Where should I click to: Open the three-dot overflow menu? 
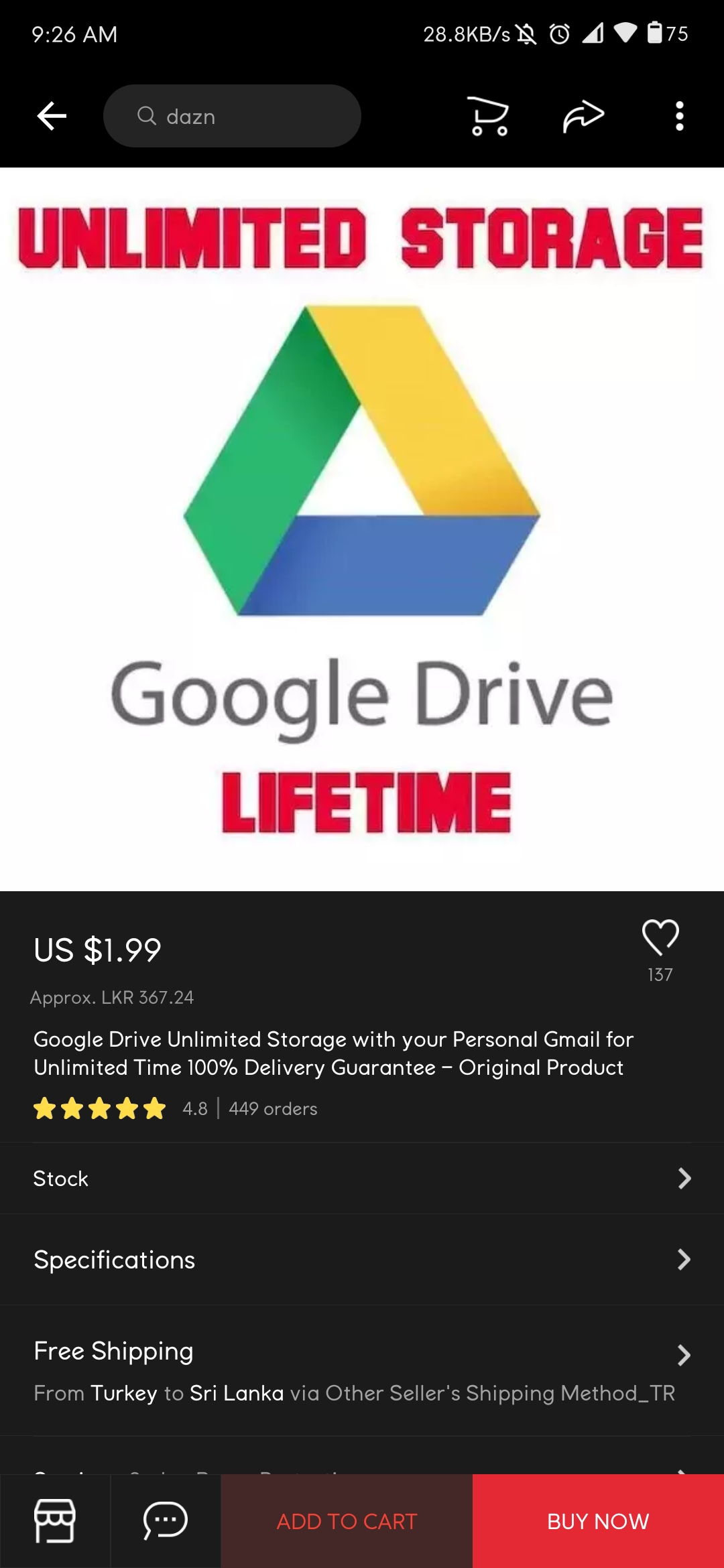click(679, 116)
